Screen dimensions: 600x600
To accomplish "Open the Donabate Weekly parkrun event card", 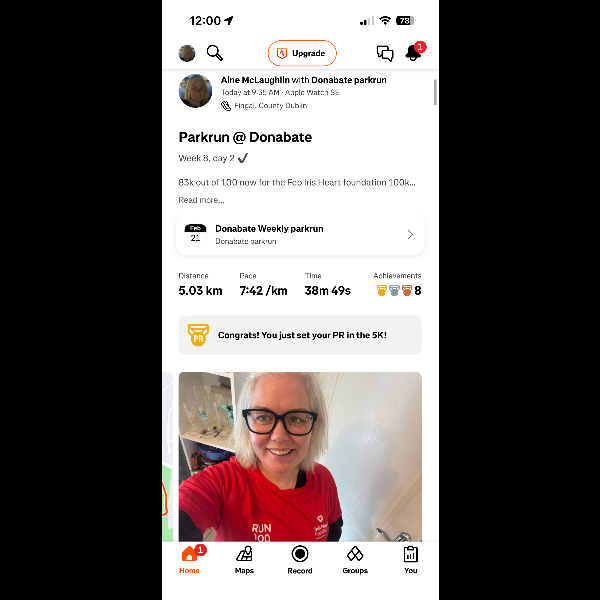I will (x=300, y=235).
